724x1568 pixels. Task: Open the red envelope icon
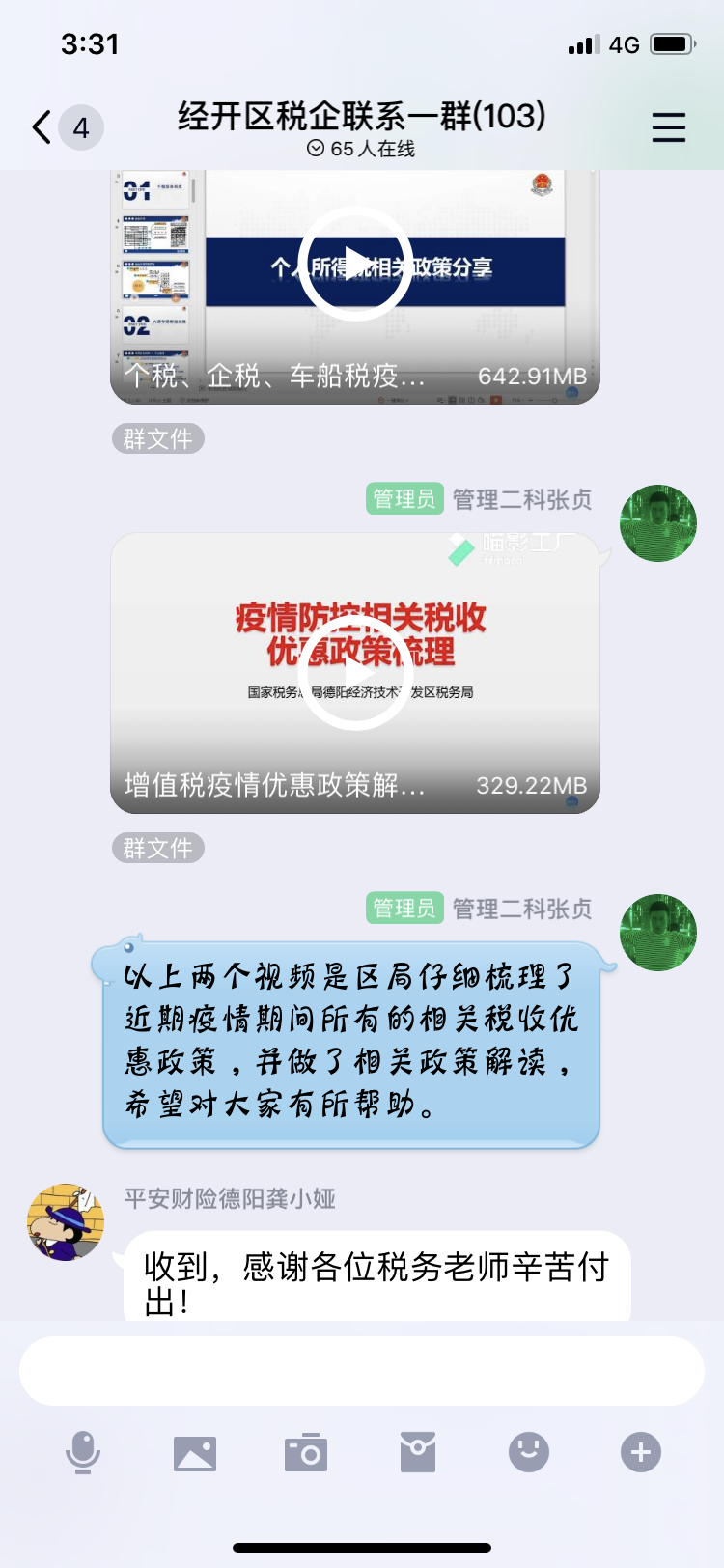pyautogui.click(x=418, y=1452)
